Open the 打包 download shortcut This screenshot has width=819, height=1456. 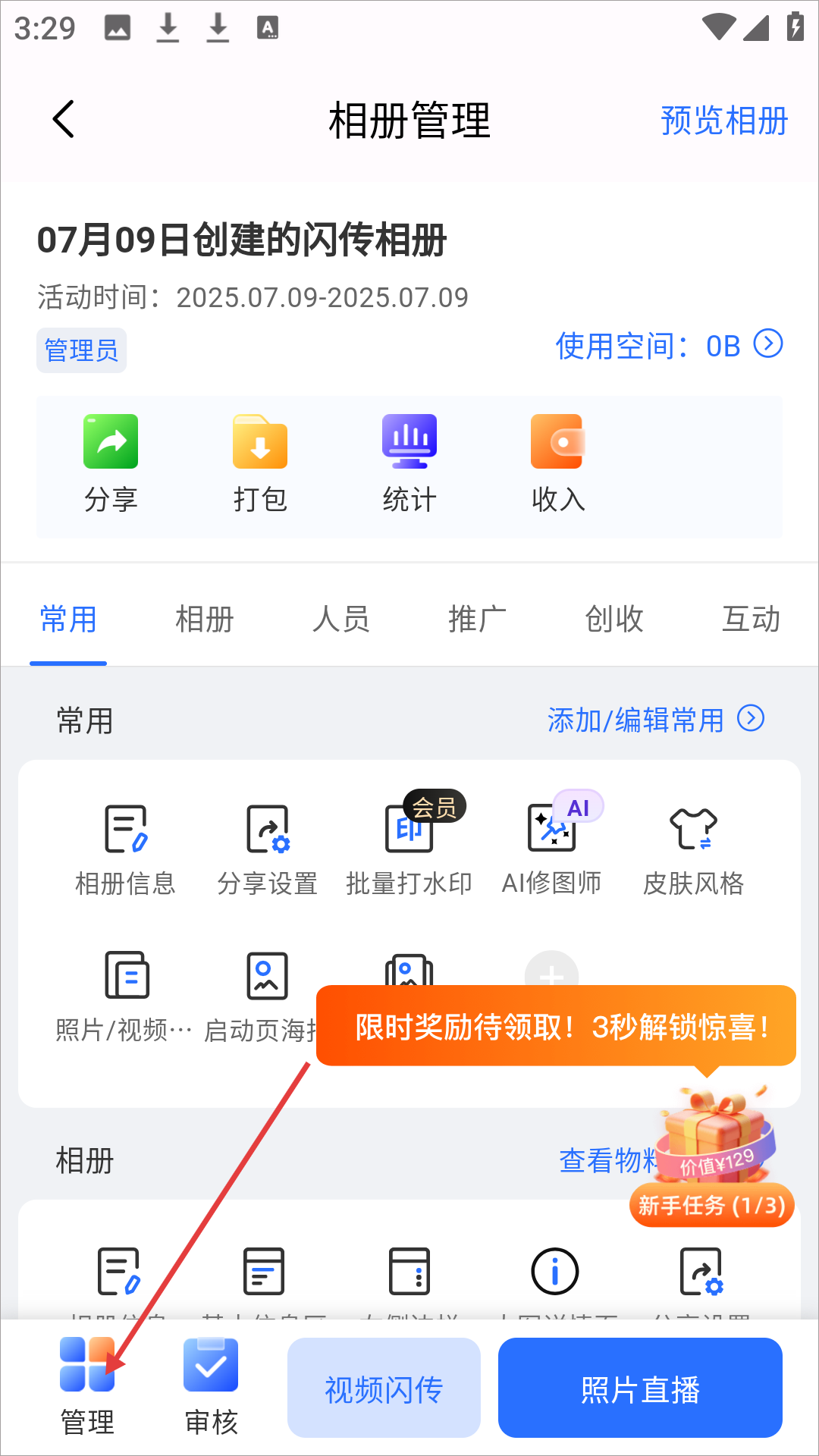coord(260,463)
